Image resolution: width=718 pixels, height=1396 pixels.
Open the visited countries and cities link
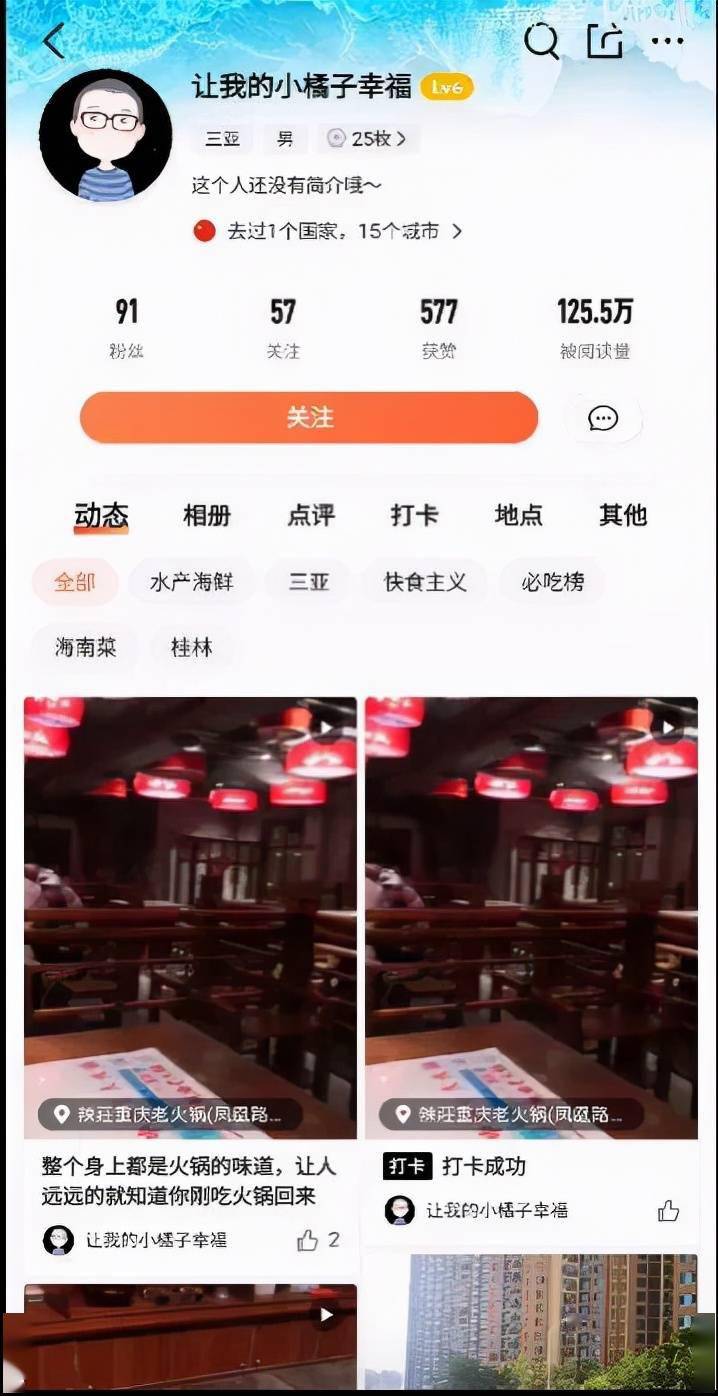point(330,231)
